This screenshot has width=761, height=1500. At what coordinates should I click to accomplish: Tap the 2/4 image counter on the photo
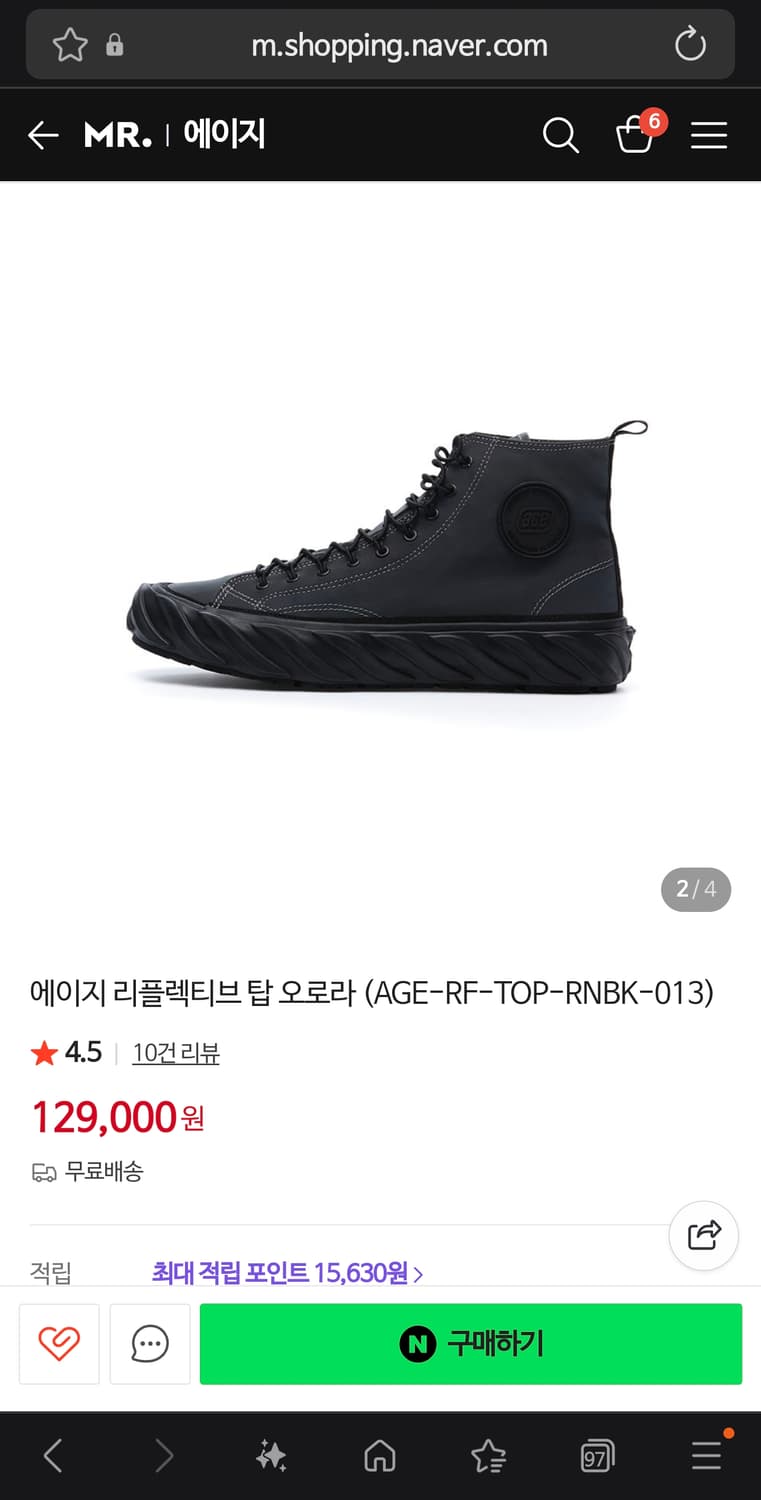696,888
